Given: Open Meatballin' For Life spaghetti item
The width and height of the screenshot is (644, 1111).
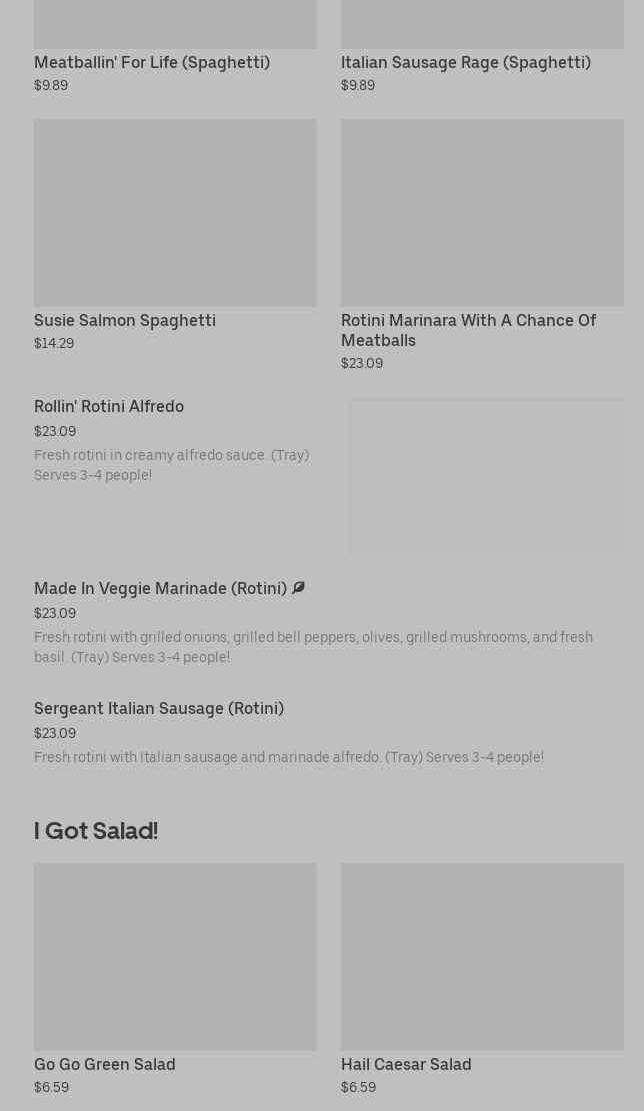Looking at the screenshot, I should coord(152,62).
